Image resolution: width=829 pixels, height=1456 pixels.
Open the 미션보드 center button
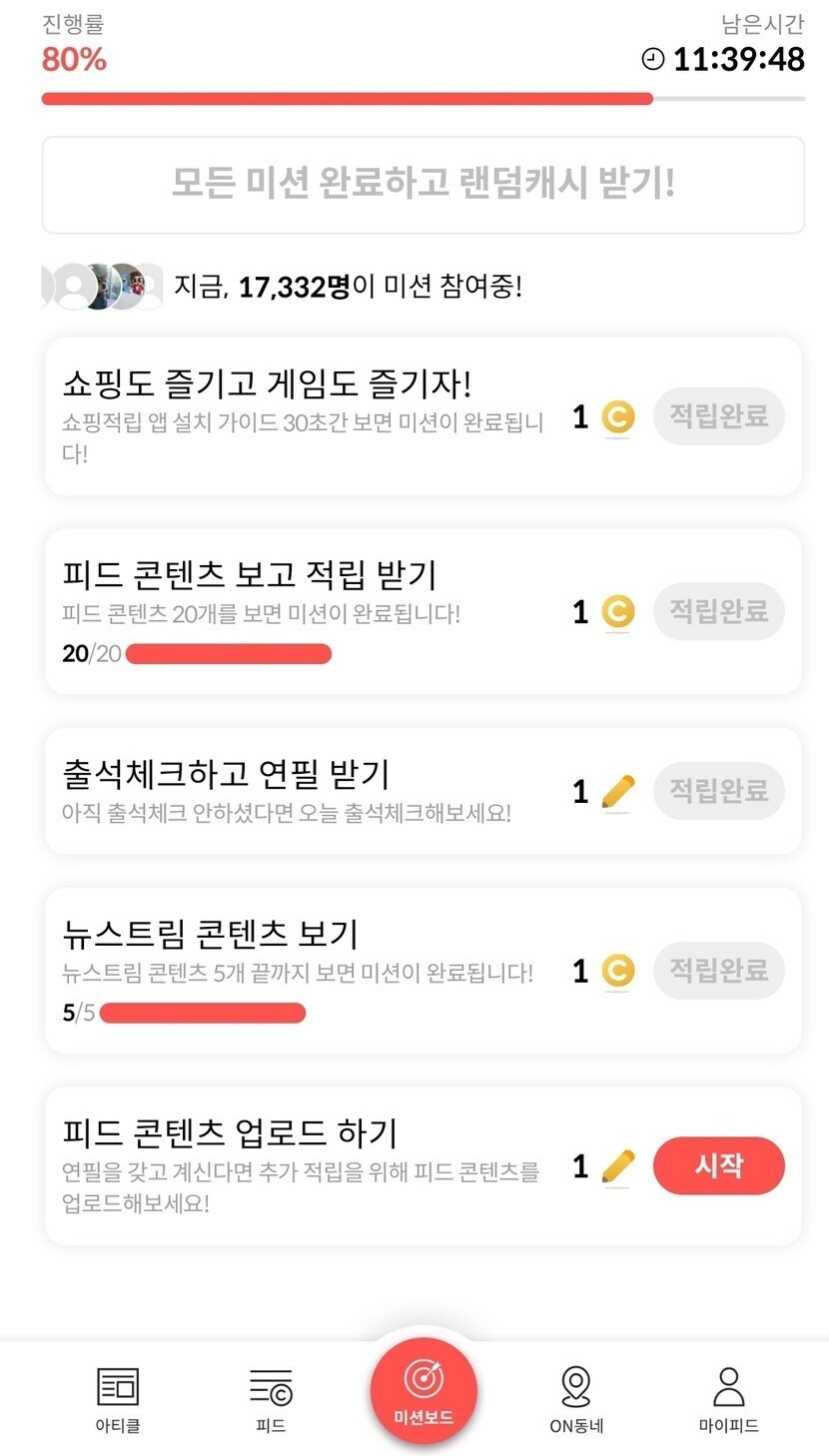423,1391
